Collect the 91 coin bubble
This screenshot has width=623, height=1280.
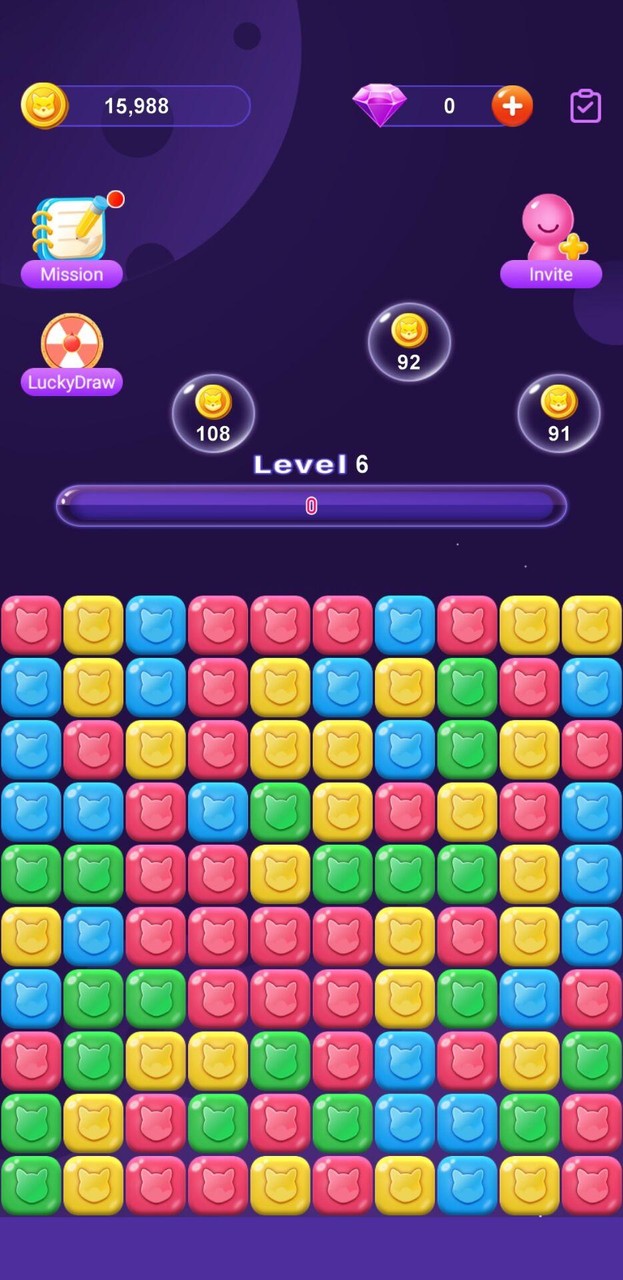pyautogui.click(x=559, y=413)
